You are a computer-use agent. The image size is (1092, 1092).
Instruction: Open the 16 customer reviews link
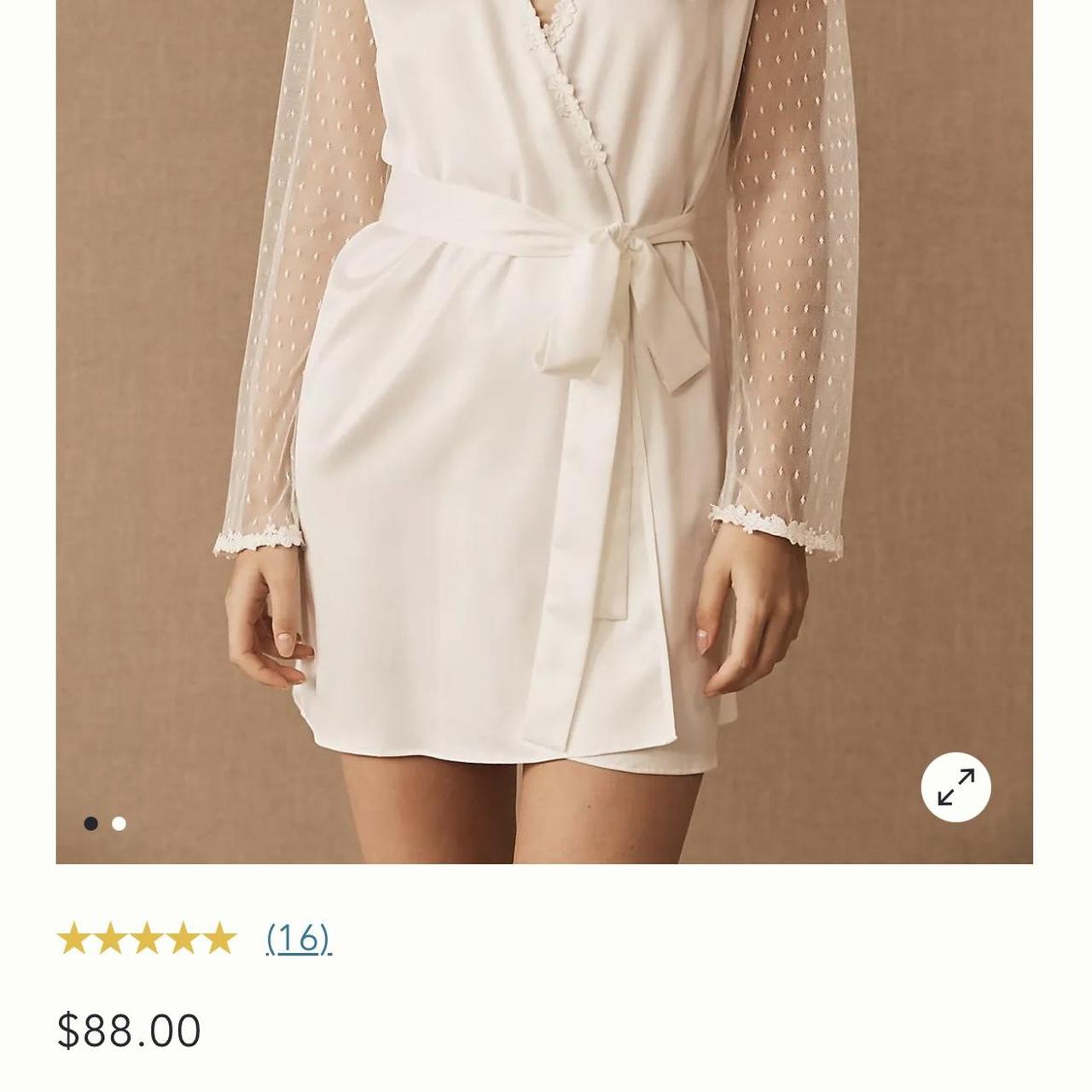(x=298, y=938)
